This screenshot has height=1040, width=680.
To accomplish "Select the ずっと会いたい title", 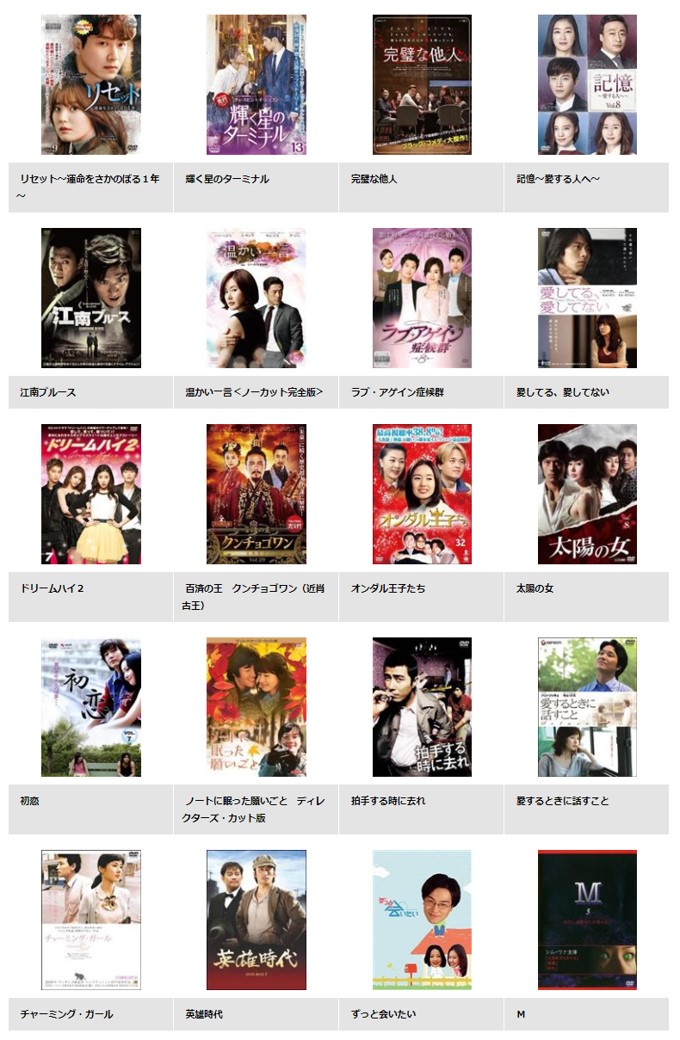I will [x=422, y=920].
